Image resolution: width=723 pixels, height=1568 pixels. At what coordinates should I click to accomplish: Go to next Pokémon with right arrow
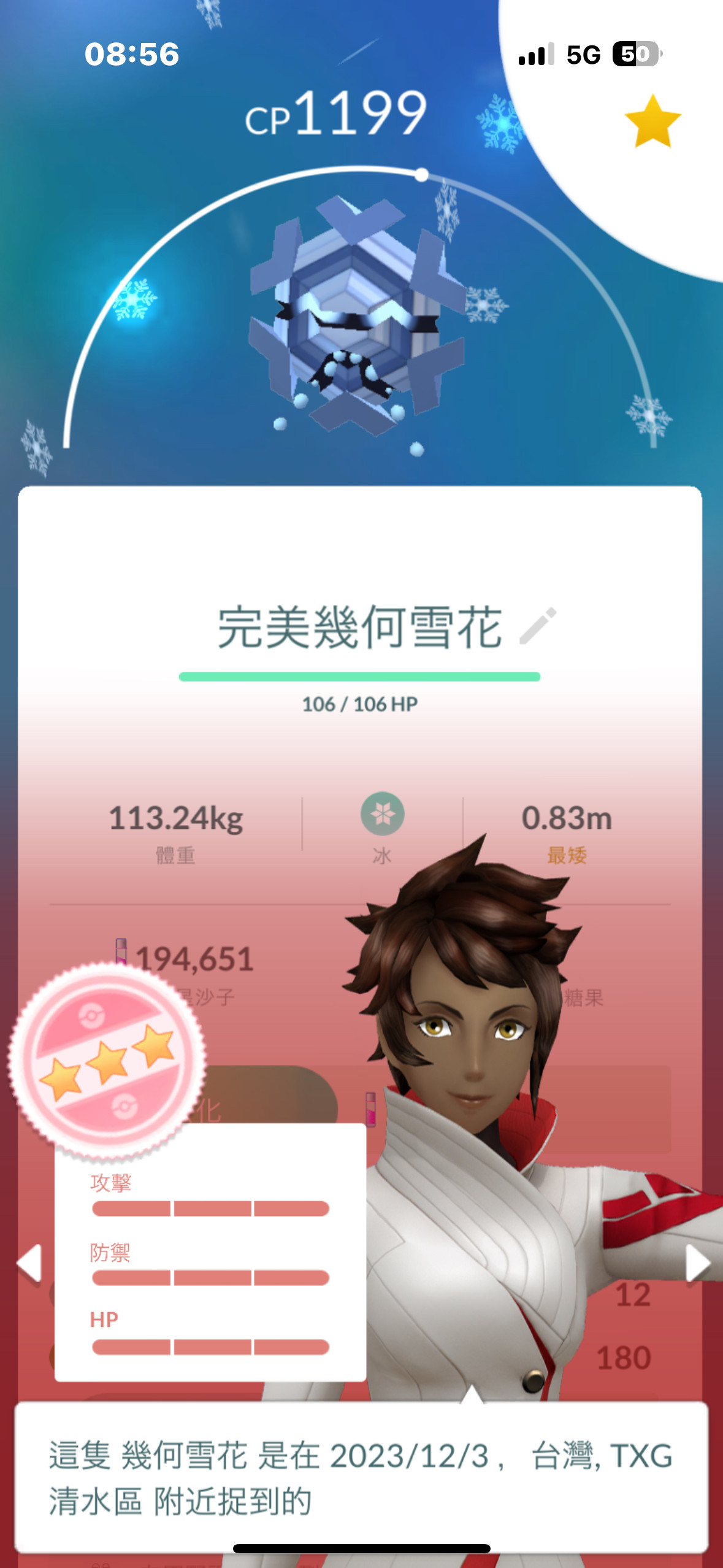(698, 1263)
